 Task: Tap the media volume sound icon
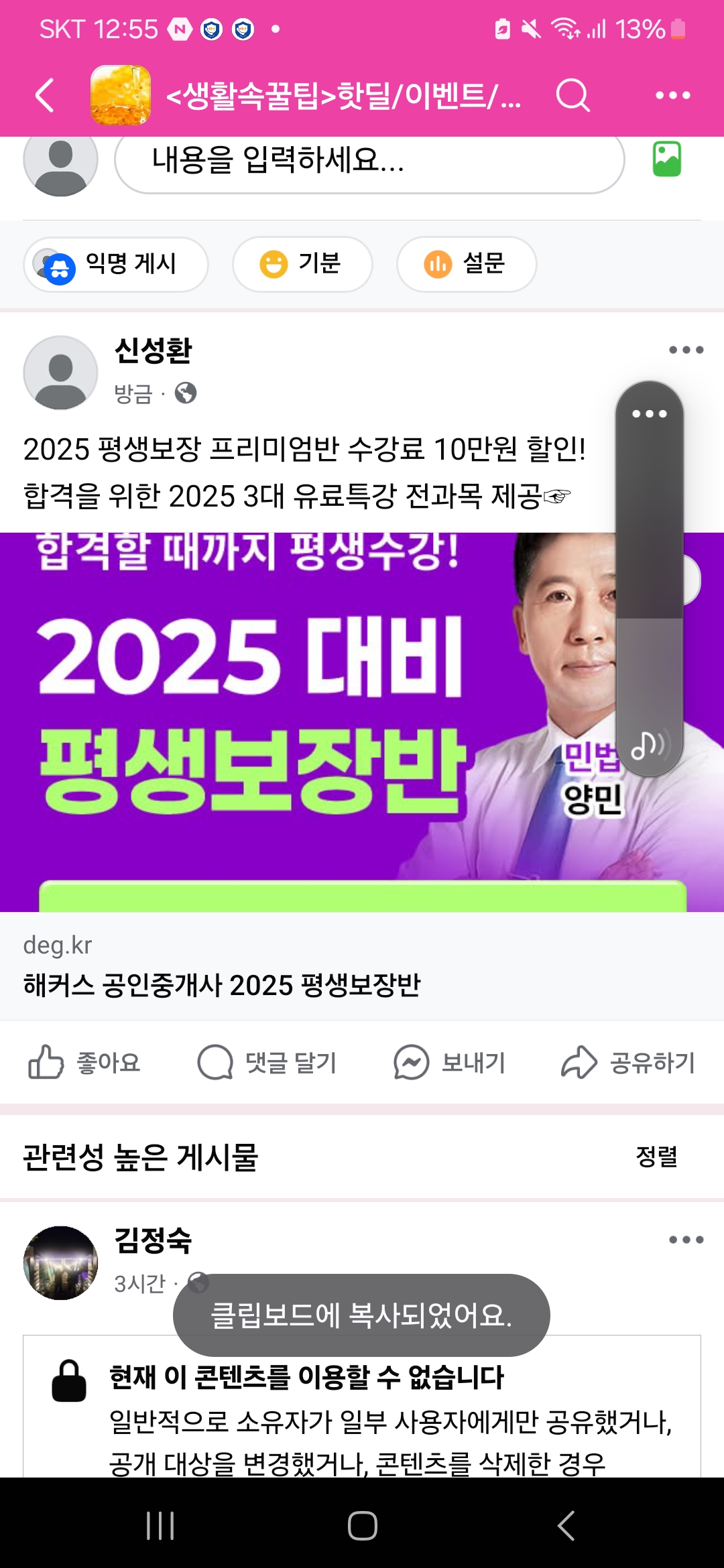[x=649, y=745]
